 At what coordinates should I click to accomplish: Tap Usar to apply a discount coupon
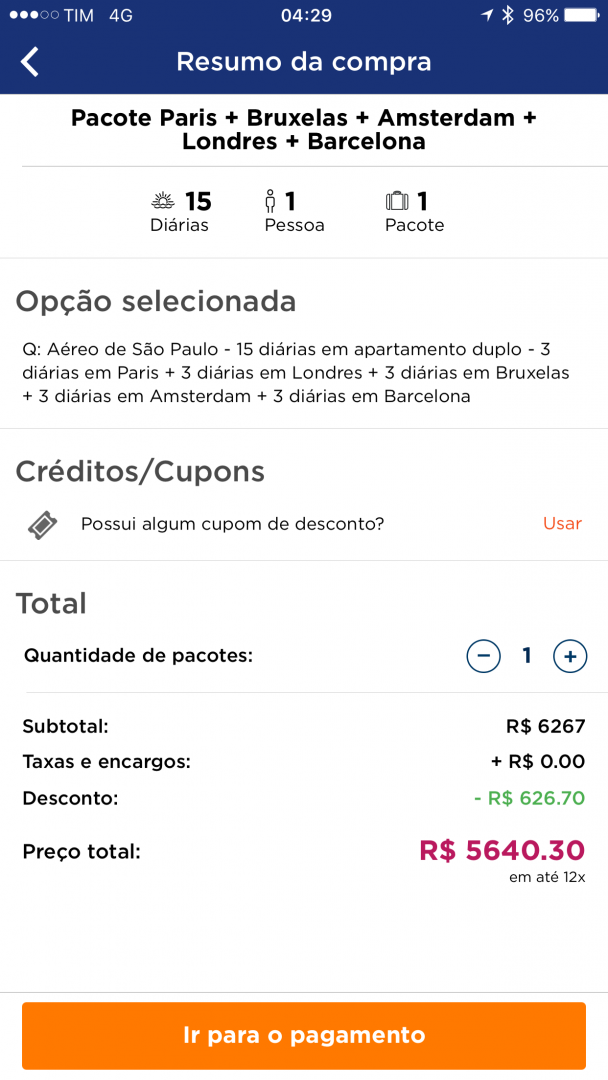click(x=562, y=523)
